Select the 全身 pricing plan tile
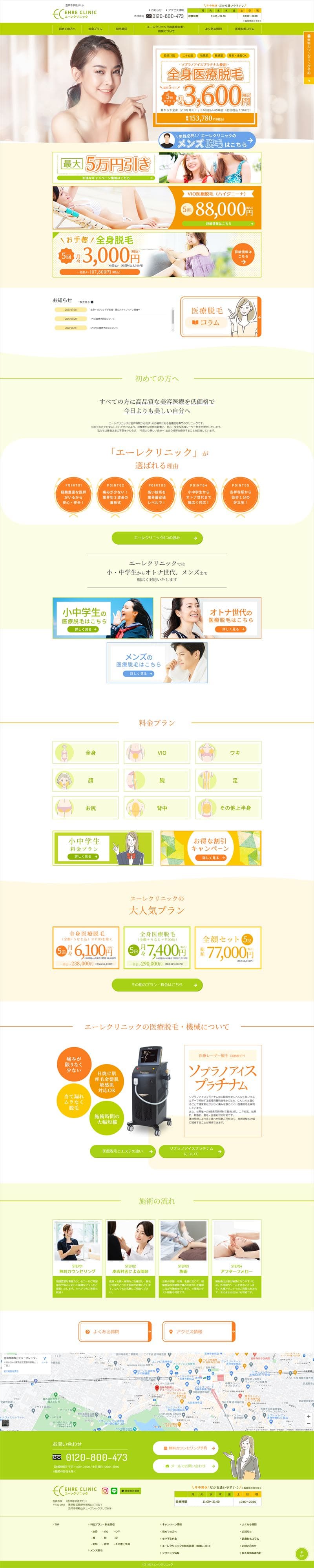 88,752
